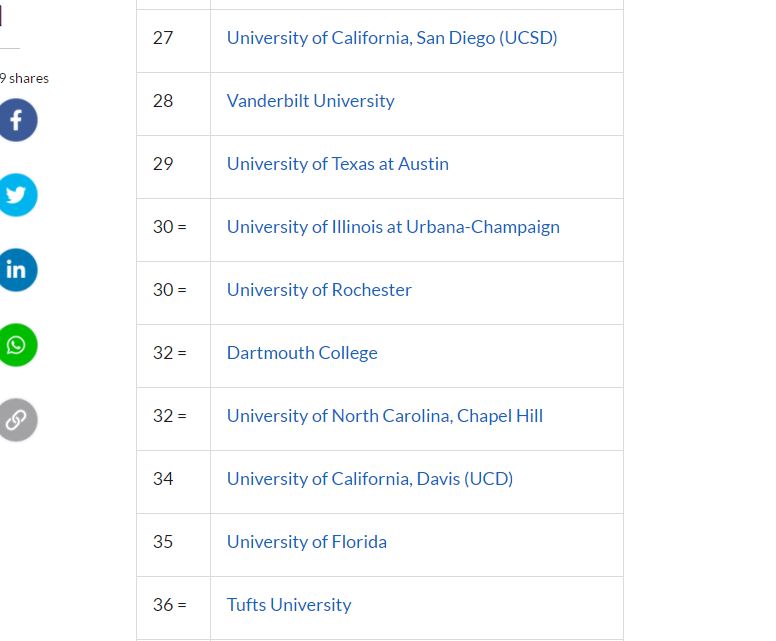Visit University of Illinois at Urbana-Champaign page
Screen dimensions: 776x641
393,227
